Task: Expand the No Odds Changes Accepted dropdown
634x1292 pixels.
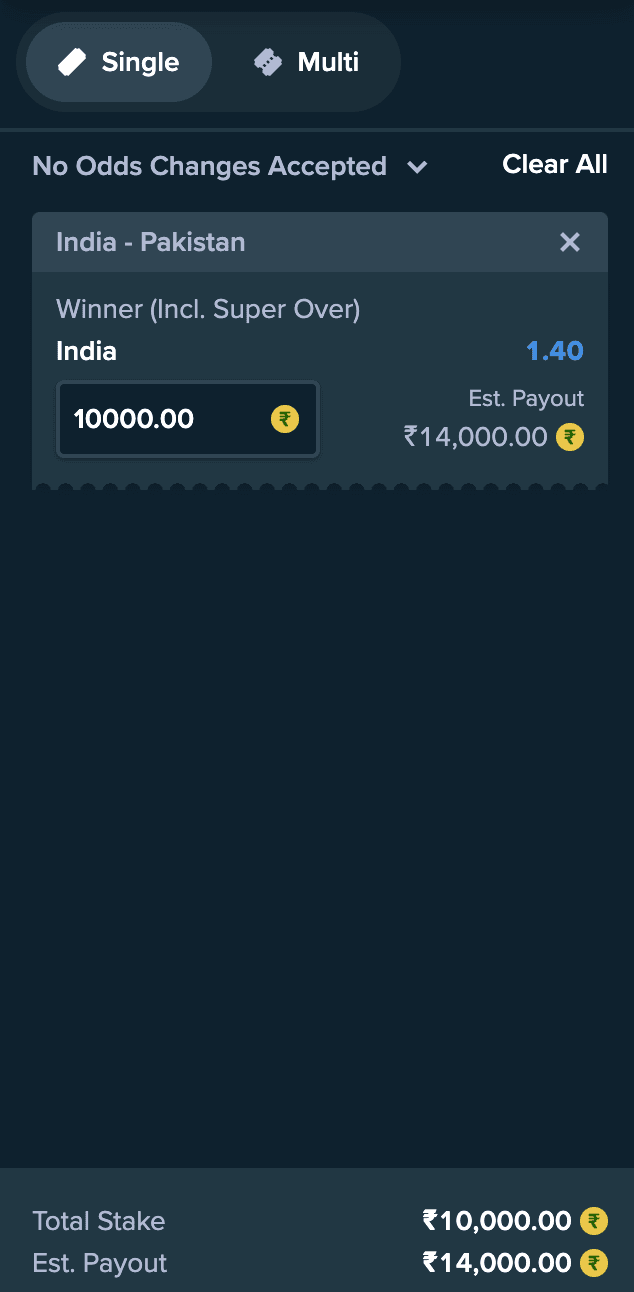Action: [230, 166]
